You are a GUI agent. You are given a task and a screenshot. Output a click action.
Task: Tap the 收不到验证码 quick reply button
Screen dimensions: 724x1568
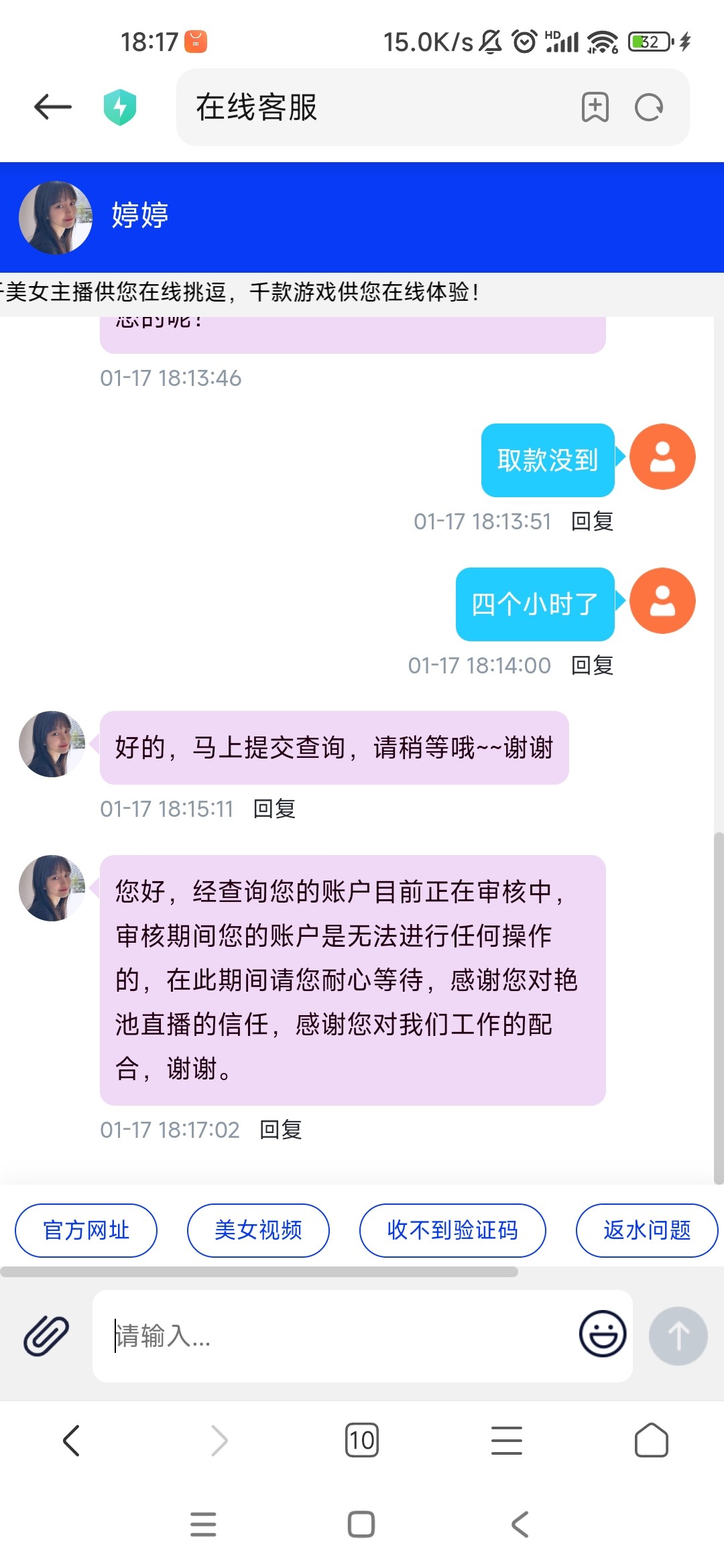[452, 1230]
